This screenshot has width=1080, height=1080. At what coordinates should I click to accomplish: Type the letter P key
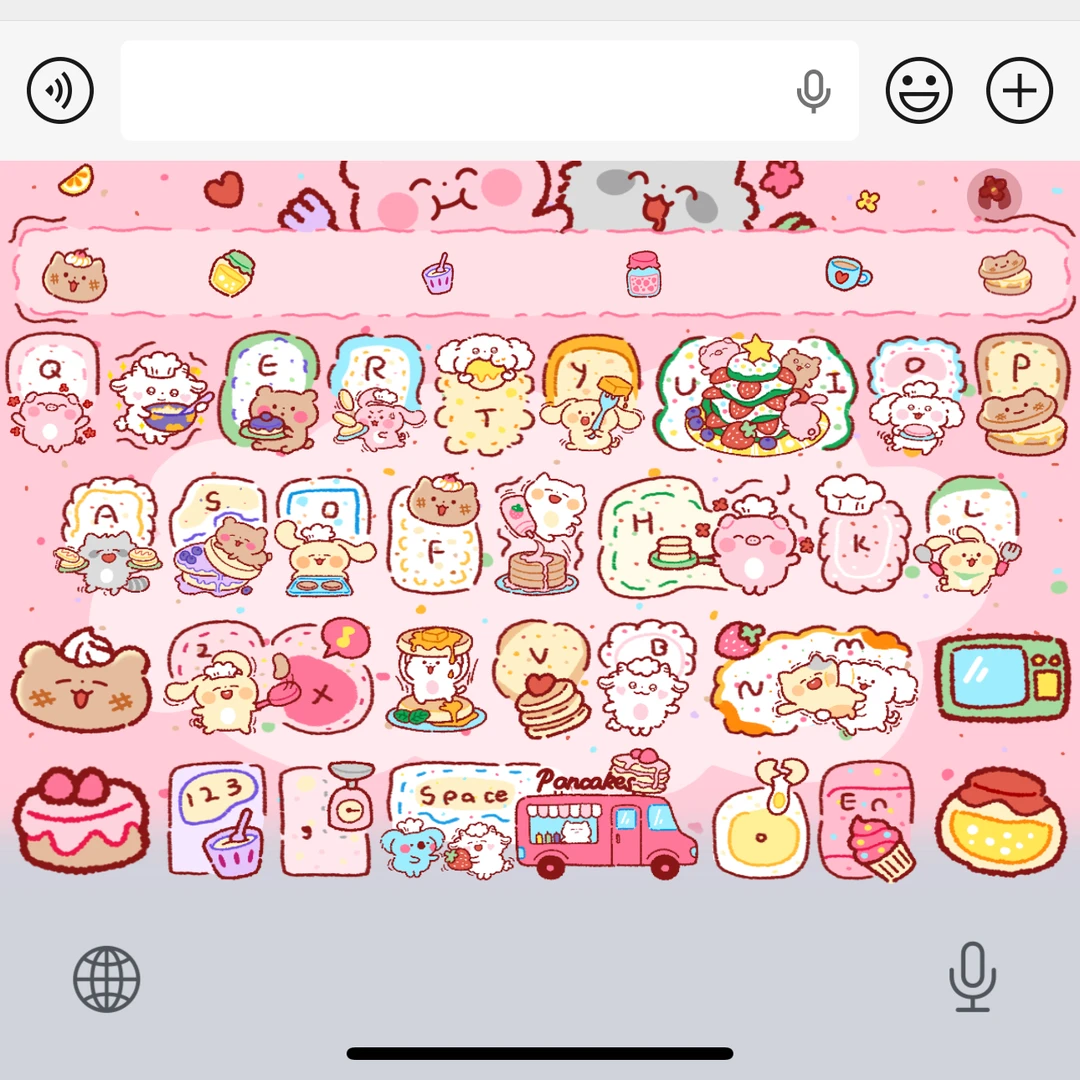[x=1021, y=394]
